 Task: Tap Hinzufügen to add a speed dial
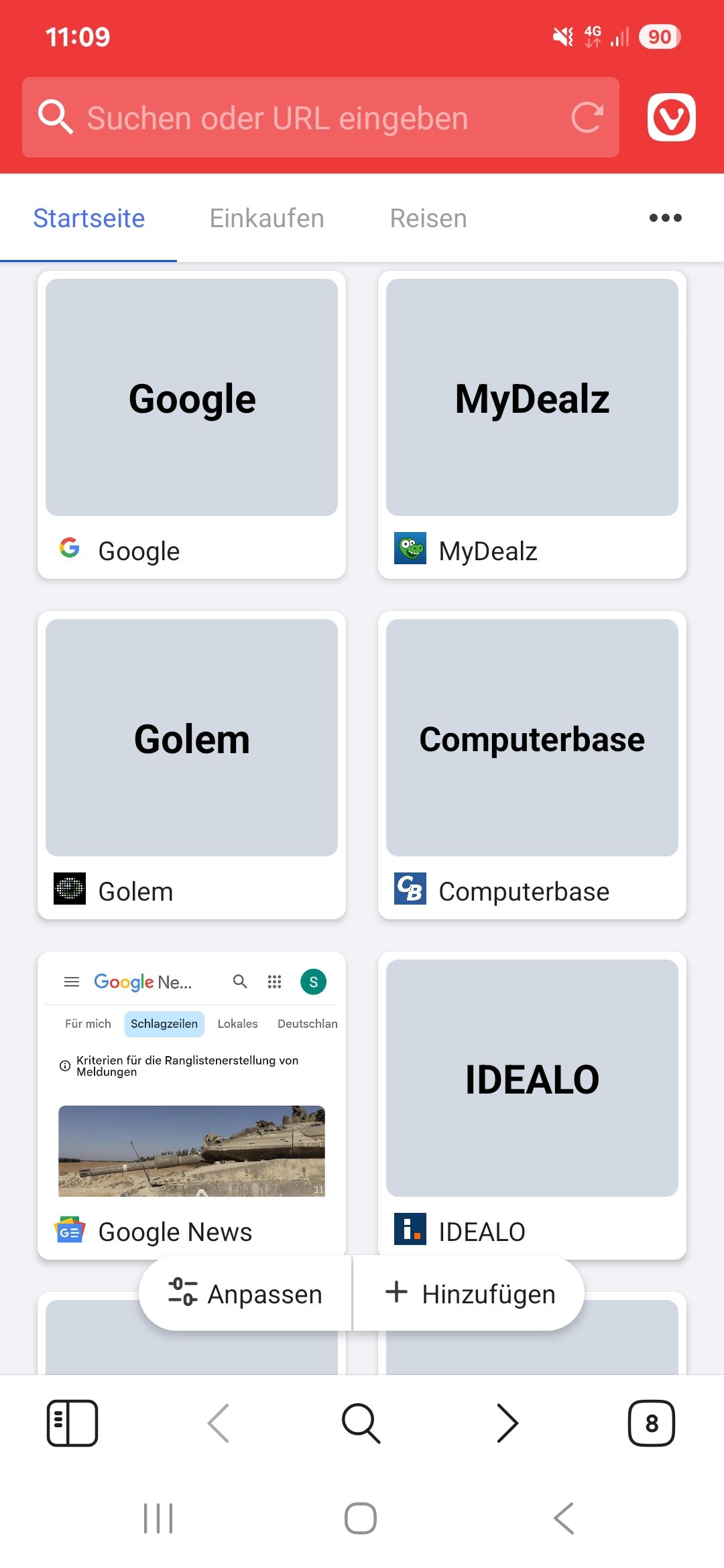[x=469, y=1294]
